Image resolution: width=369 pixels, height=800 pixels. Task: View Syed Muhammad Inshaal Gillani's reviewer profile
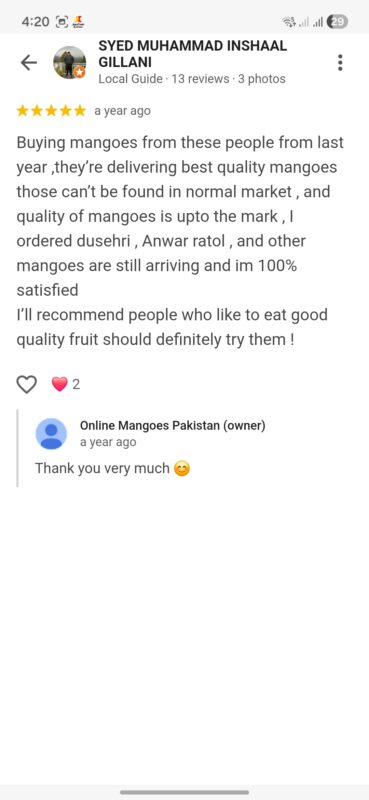coord(192,54)
